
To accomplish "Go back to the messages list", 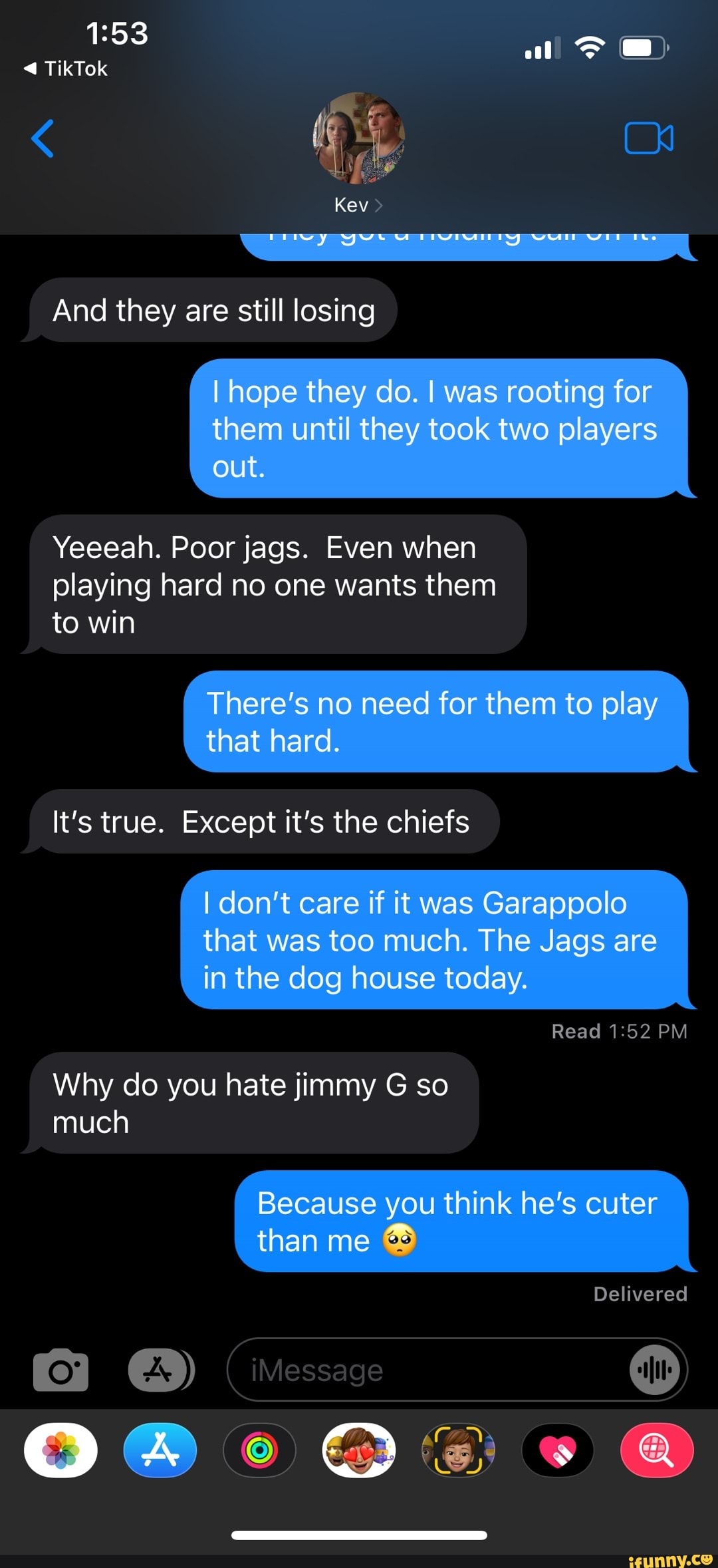I will point(43,138).
